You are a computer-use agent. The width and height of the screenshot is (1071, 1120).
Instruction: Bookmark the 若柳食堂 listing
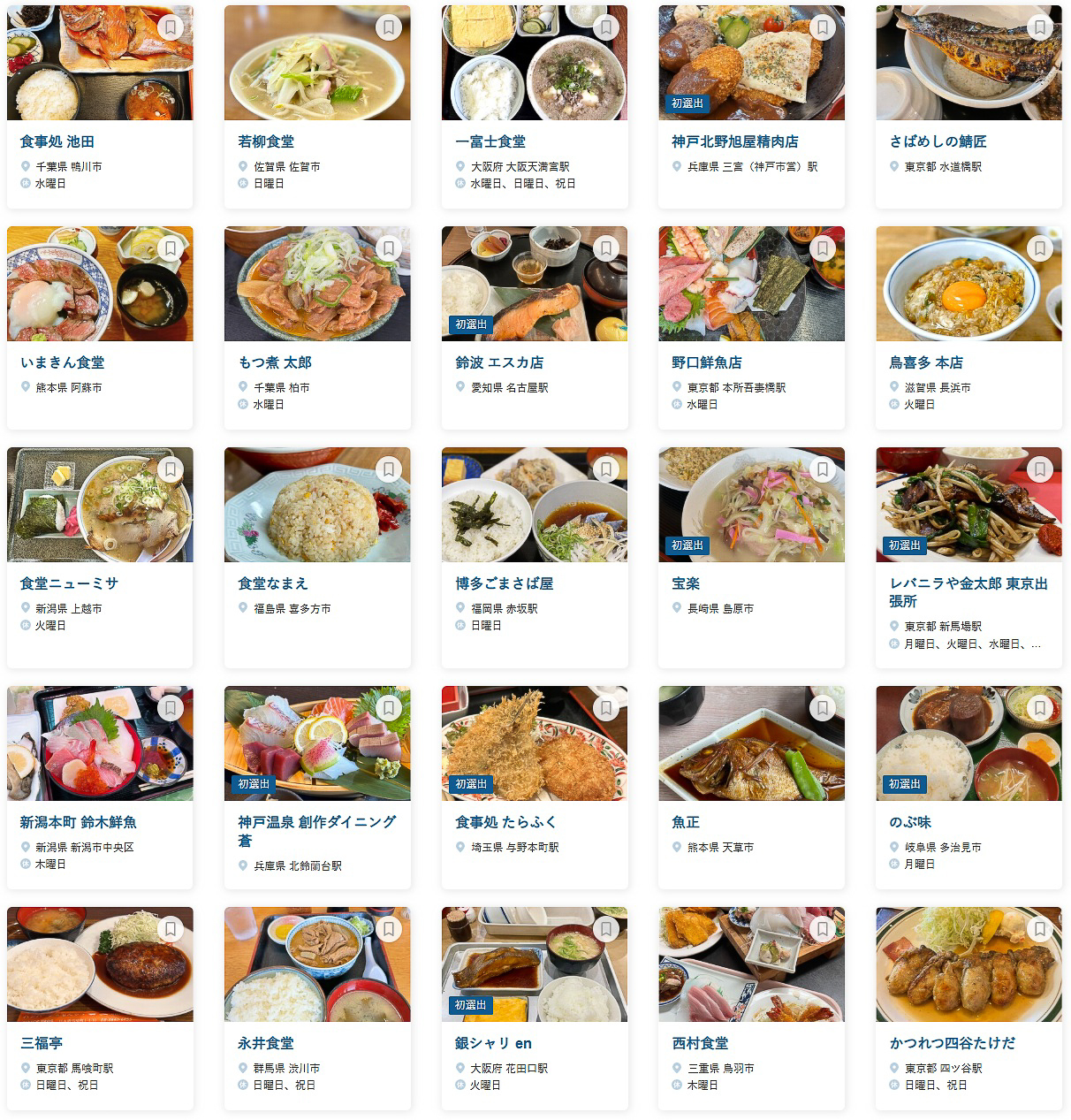(x=387, y=27)
